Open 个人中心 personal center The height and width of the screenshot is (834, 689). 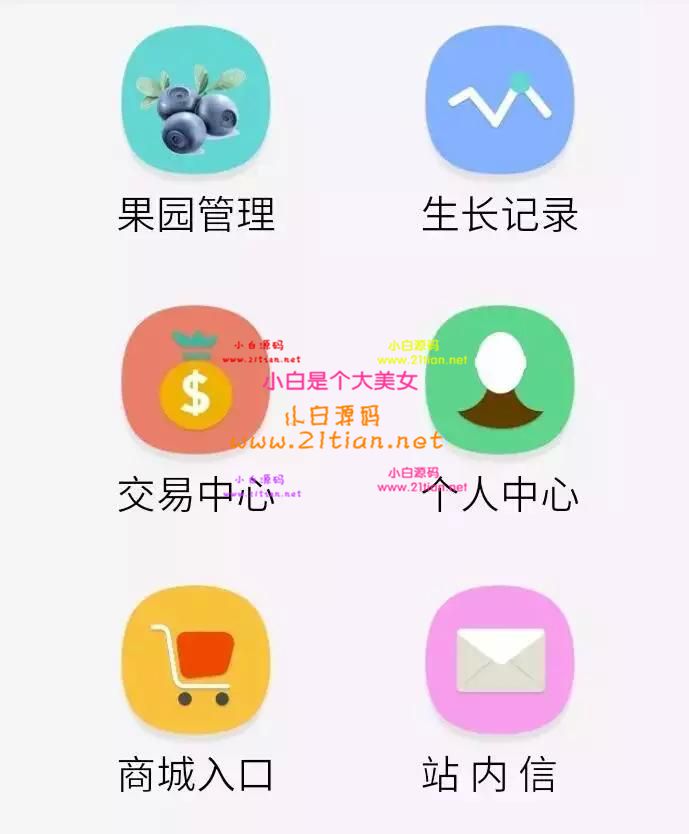[499, 381]
